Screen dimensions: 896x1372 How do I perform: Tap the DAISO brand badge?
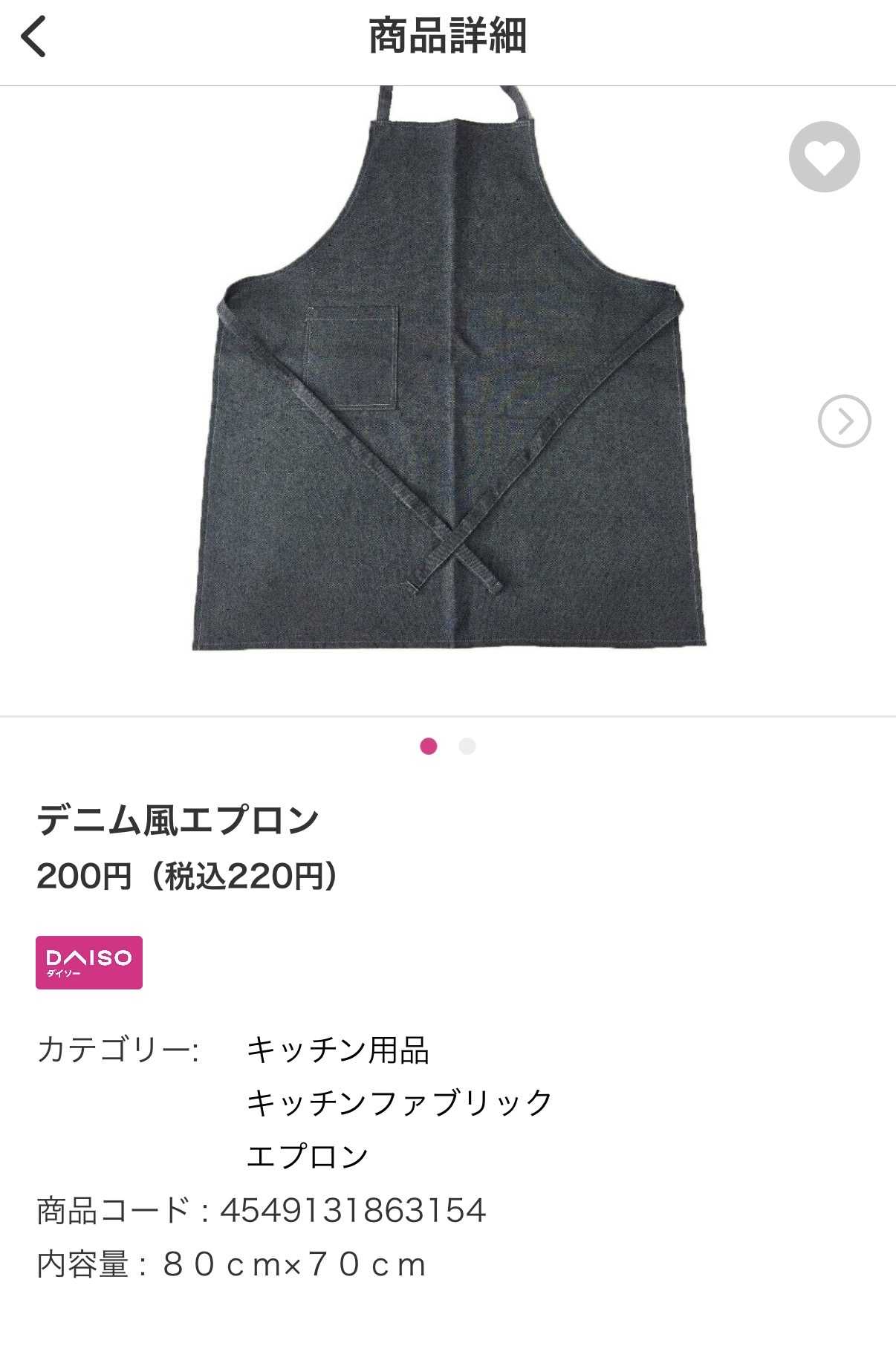point(89,962)
